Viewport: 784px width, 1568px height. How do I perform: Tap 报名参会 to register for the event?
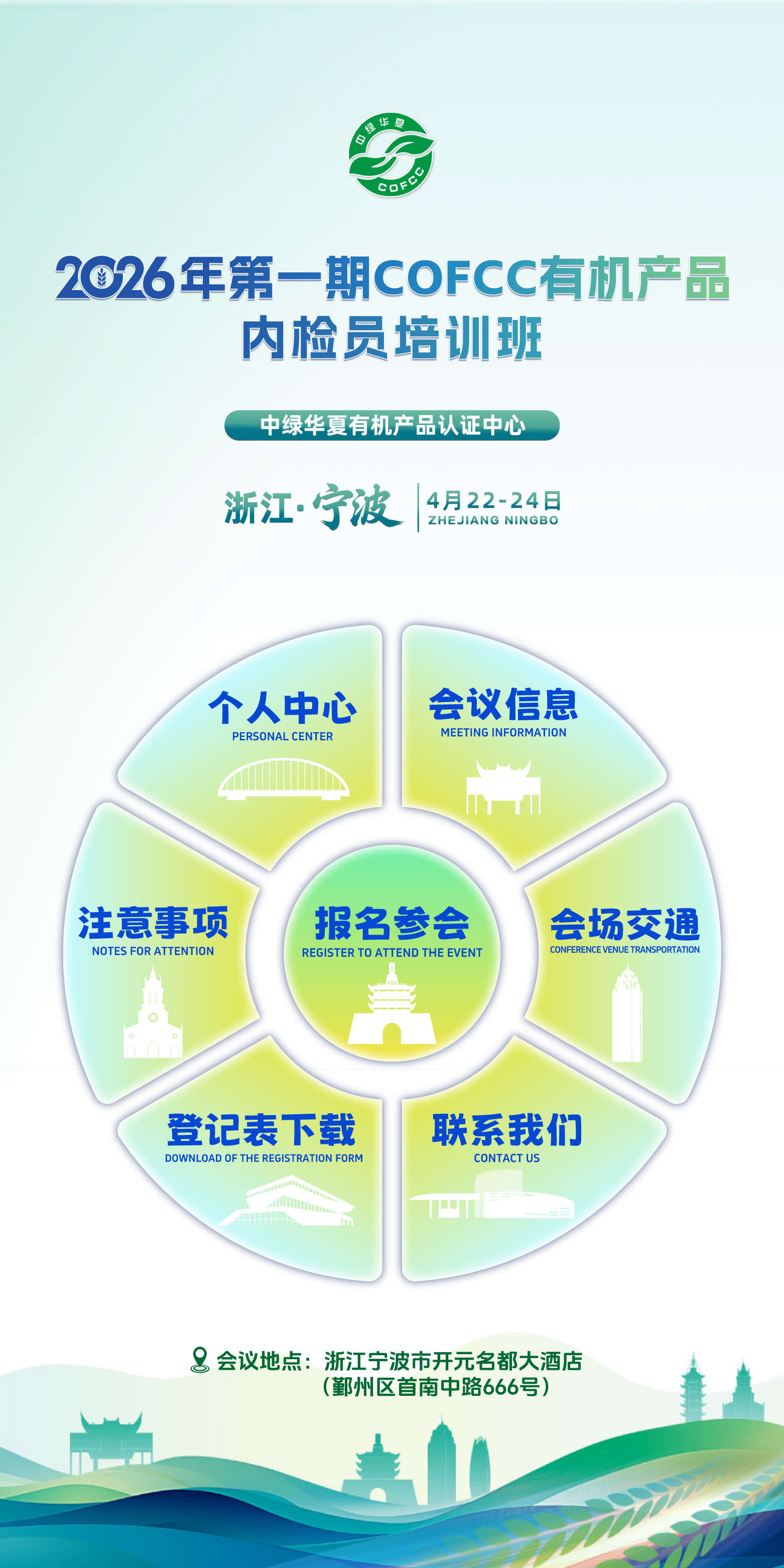(x=392, y=953)
